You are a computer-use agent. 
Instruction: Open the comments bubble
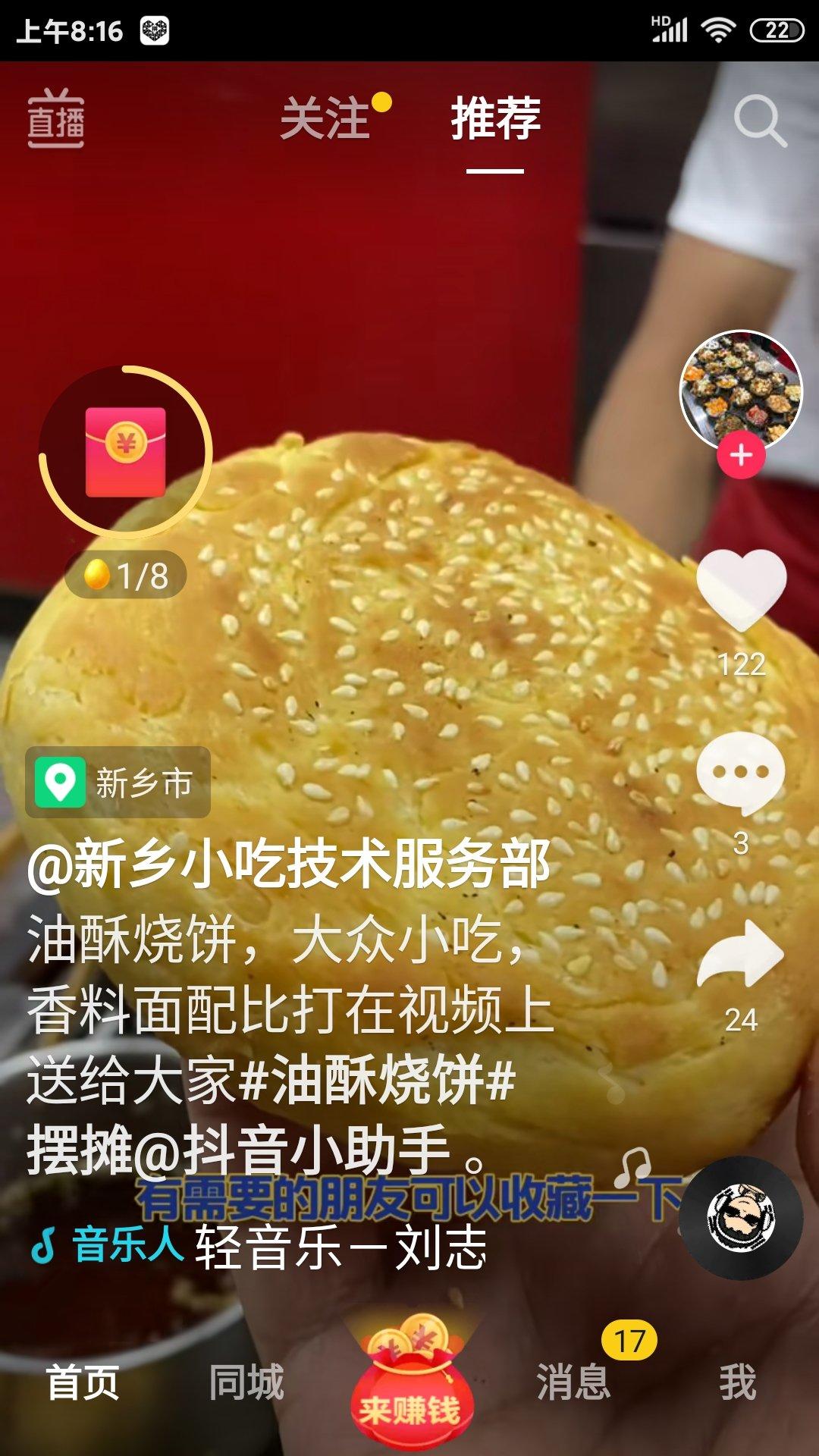click(741, 773)
